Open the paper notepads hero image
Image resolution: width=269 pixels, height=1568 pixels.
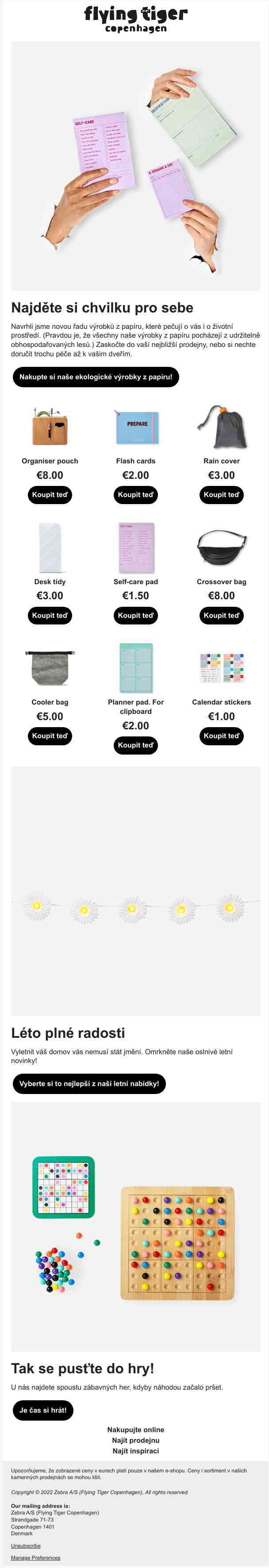coord(136,166)
